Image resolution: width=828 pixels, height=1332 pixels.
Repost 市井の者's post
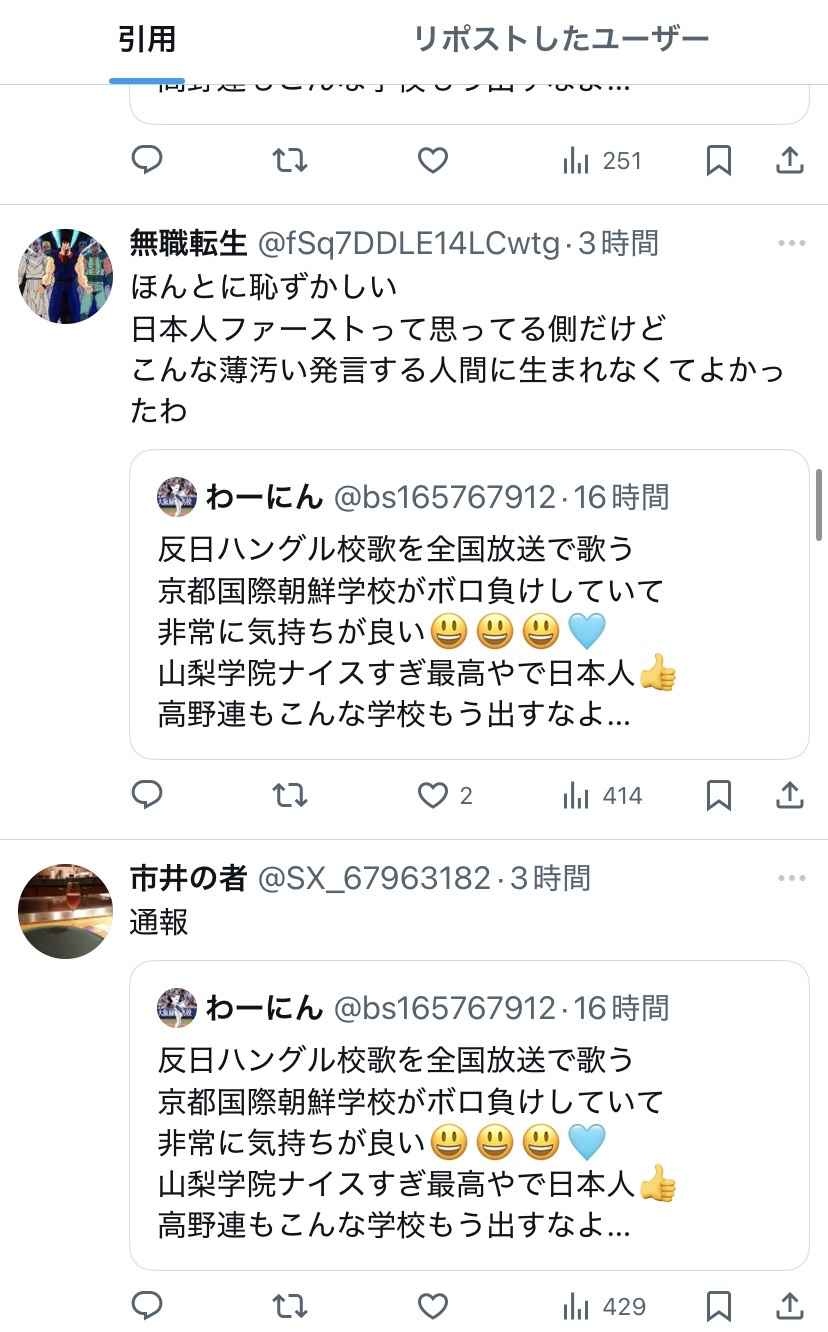click(x=290, y=1305)
